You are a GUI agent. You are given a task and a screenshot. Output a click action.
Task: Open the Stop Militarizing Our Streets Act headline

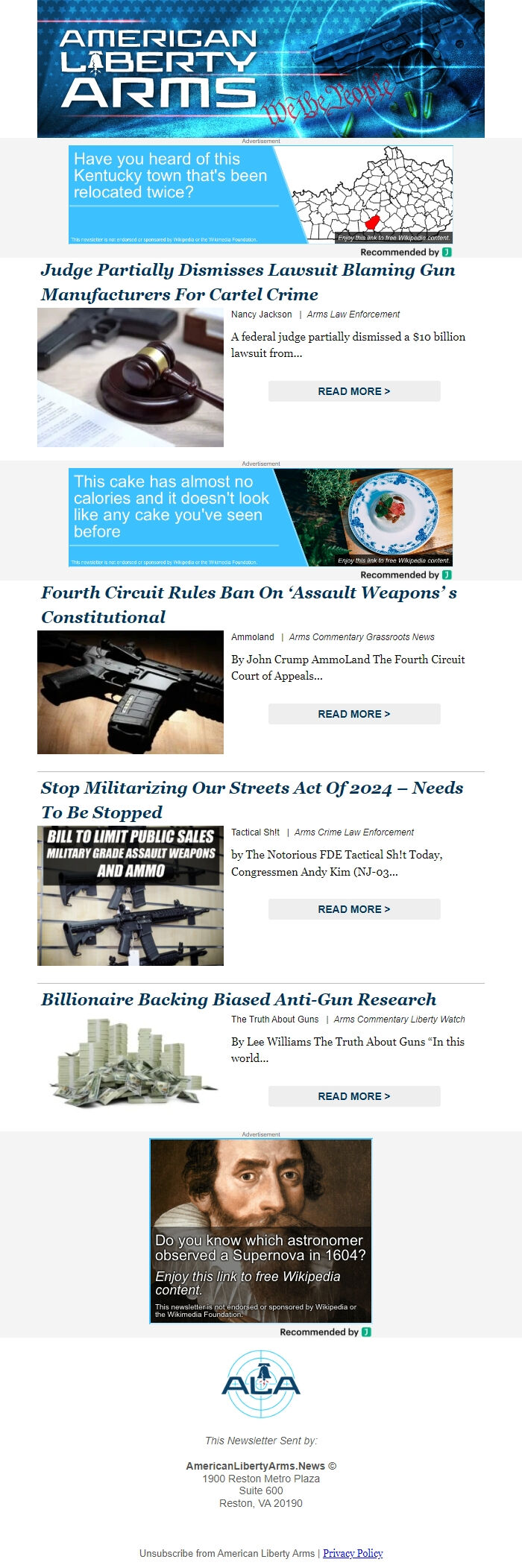(x=251, y=800)
